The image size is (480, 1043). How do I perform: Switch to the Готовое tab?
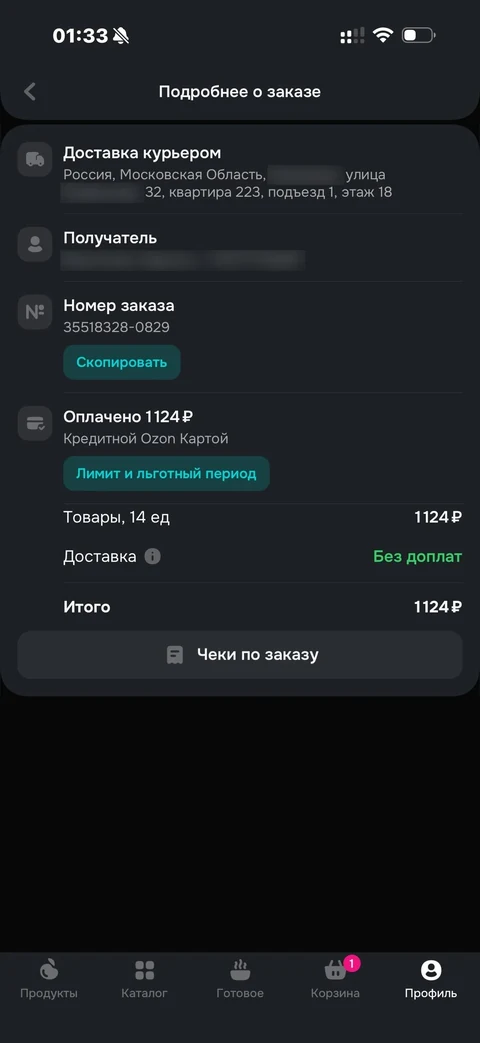[x=240, y=979]
